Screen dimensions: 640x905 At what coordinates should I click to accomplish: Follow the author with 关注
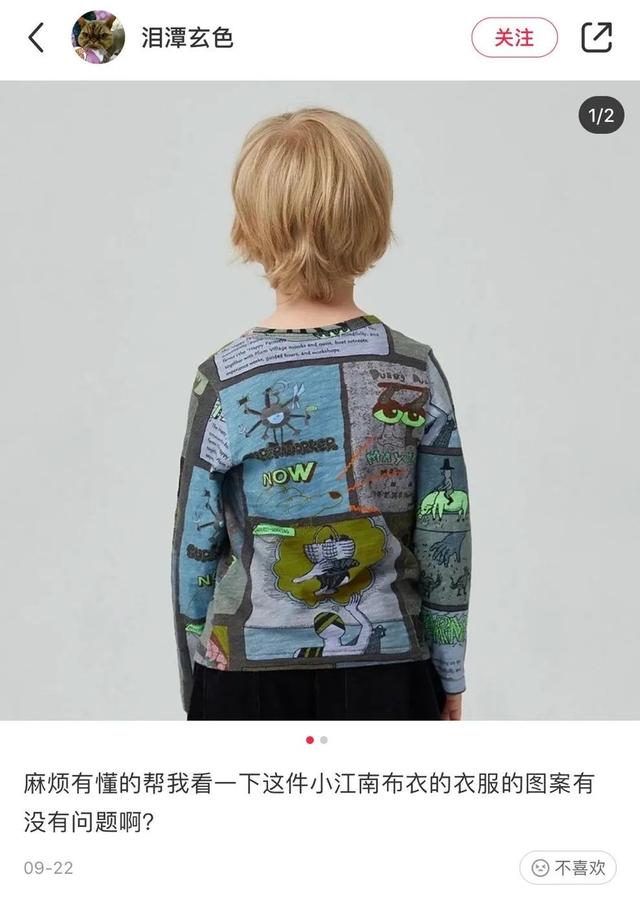[514, 38]
